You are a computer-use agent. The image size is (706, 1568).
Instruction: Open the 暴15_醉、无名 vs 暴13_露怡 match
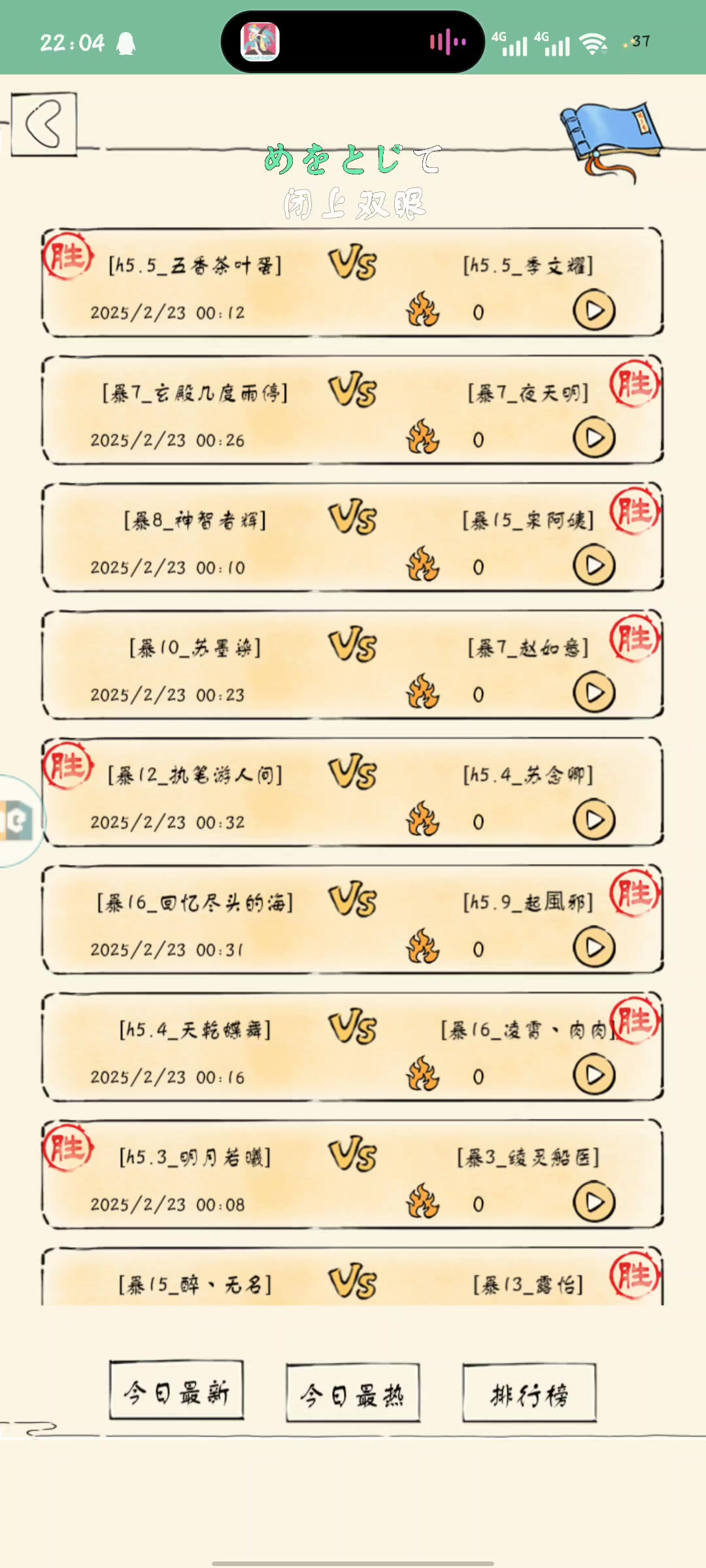pos(353,1282)
